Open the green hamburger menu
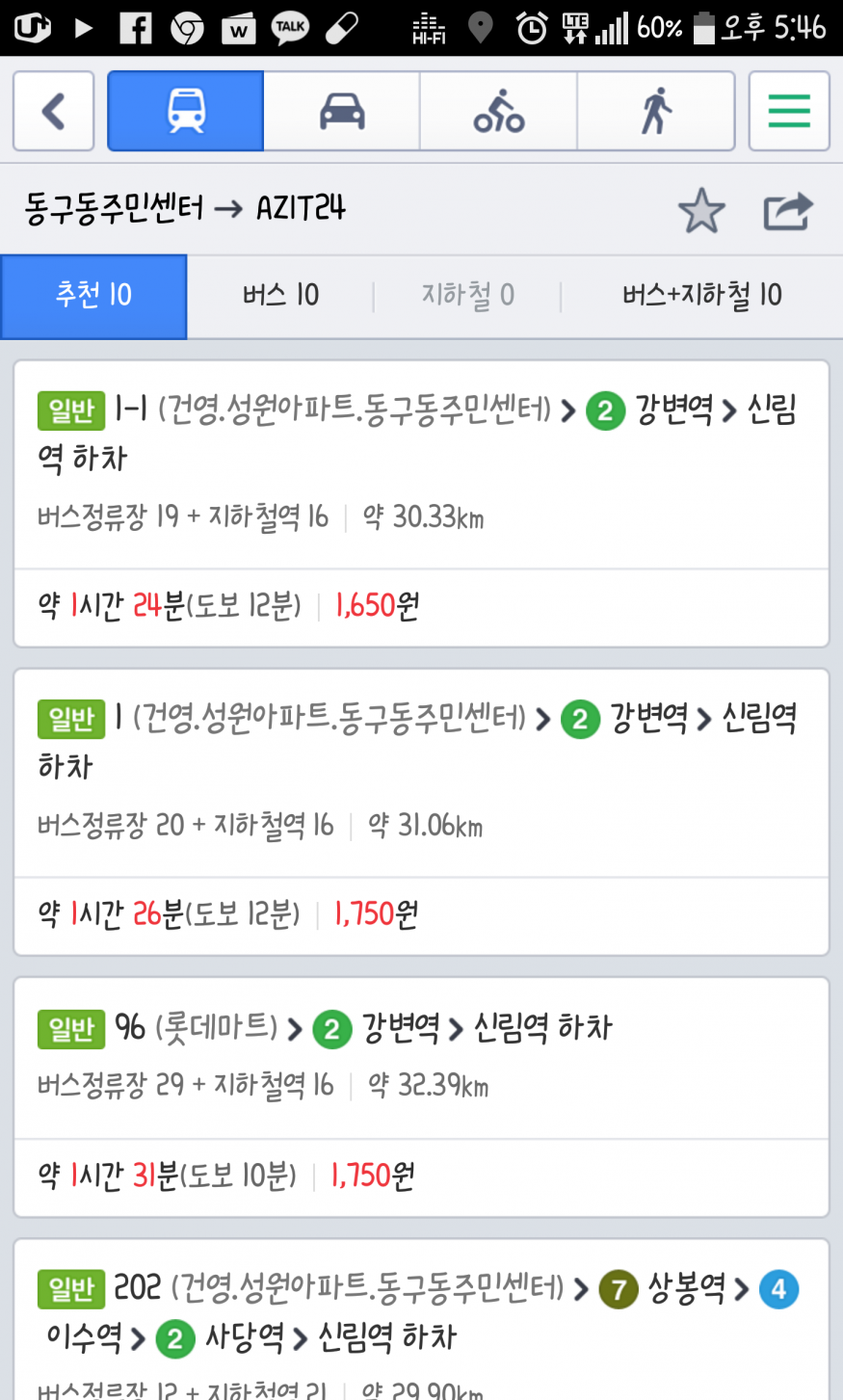This screenshot has height=1400, width=843. click(x=788, y=111)
